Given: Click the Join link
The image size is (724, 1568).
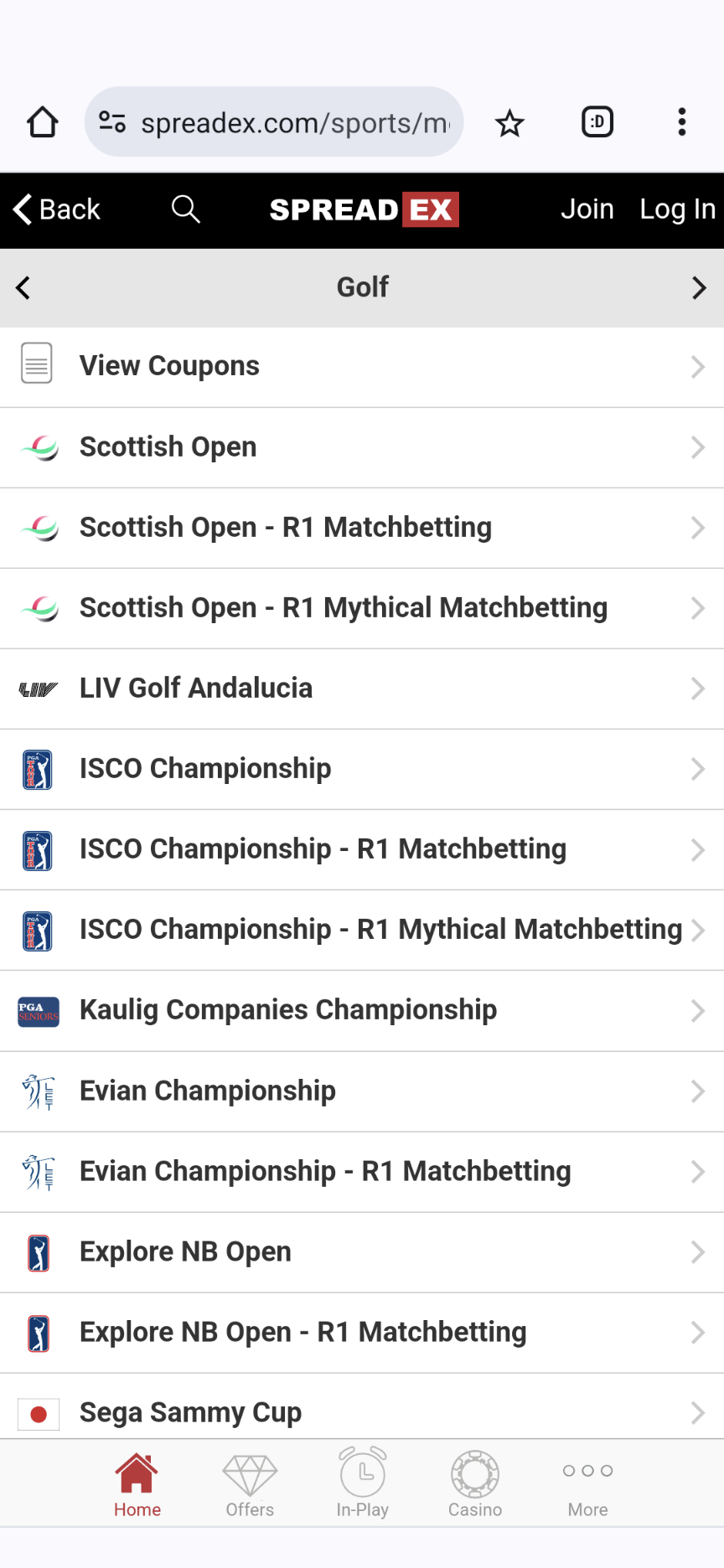Looking at the screenshot, I should point(587,209).
